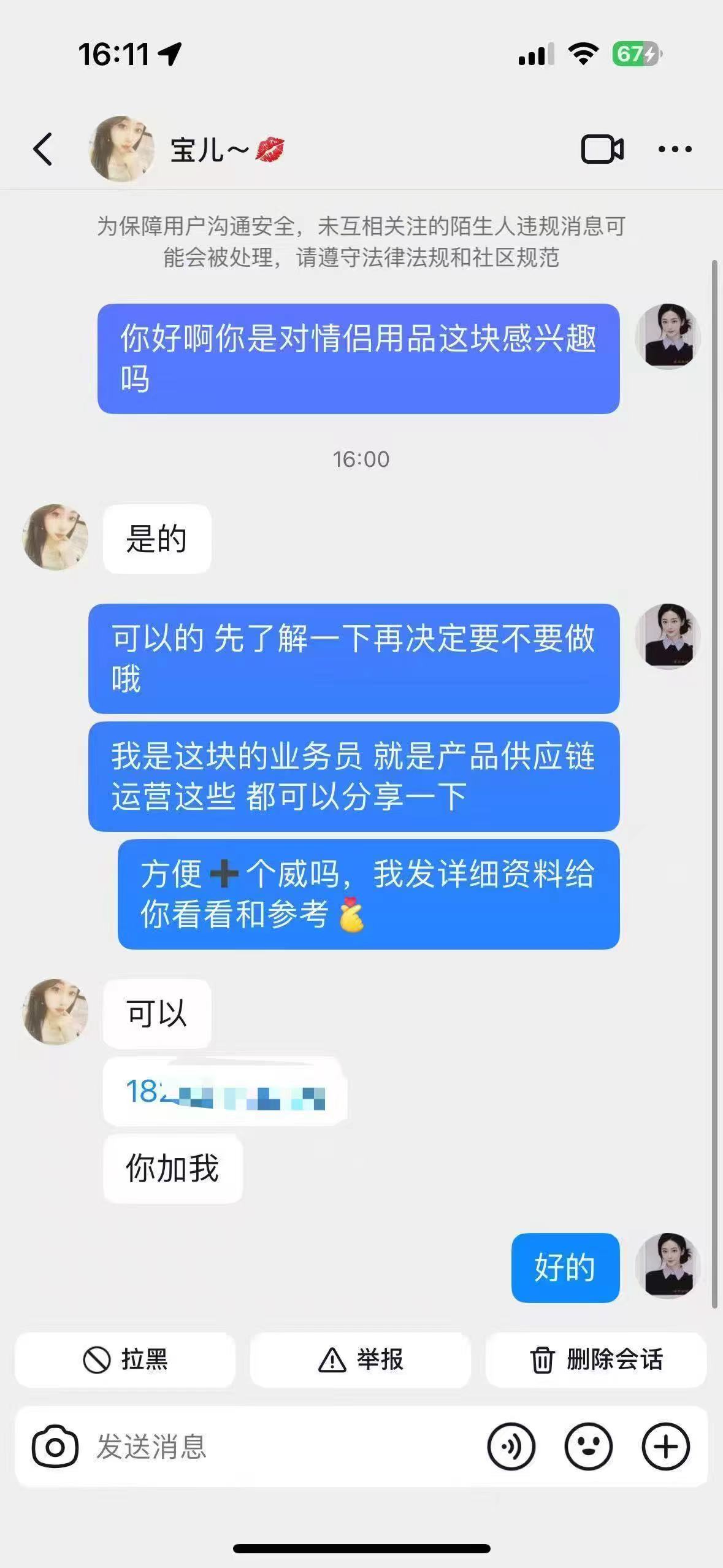Viewport: 723px width, 1568px height.
Task: Open the emoji picker
Action: pos(589,1447)
